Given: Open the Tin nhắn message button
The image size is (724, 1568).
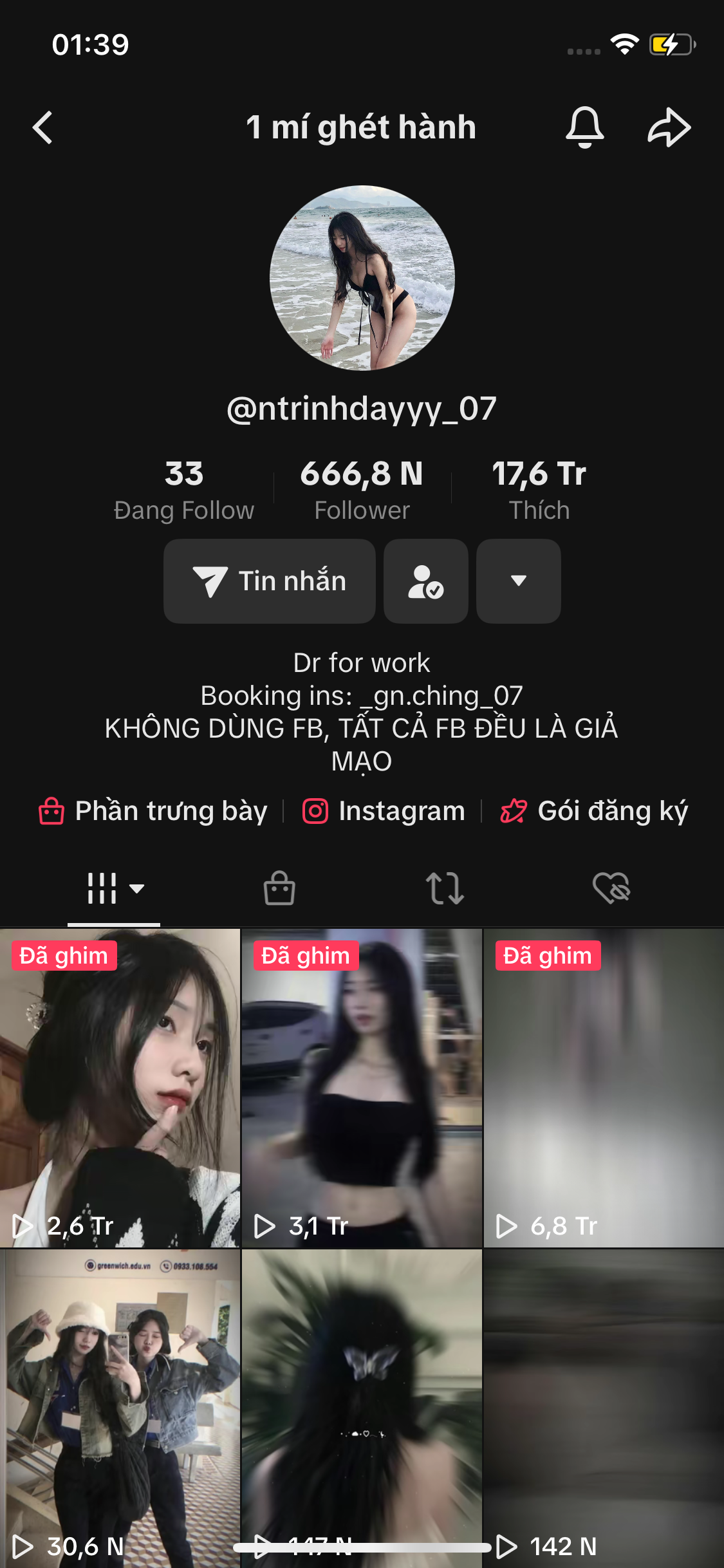Looking at the screenshot, I should click(270, 581).
